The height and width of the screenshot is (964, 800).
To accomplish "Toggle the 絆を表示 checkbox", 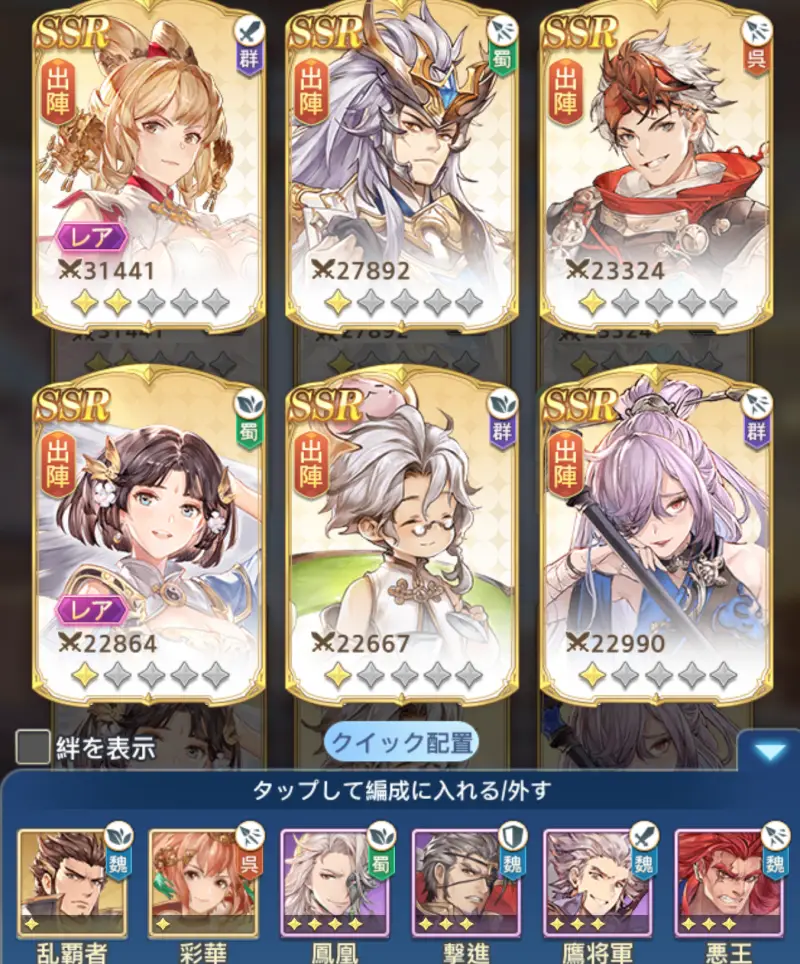I will pos(34,746).
